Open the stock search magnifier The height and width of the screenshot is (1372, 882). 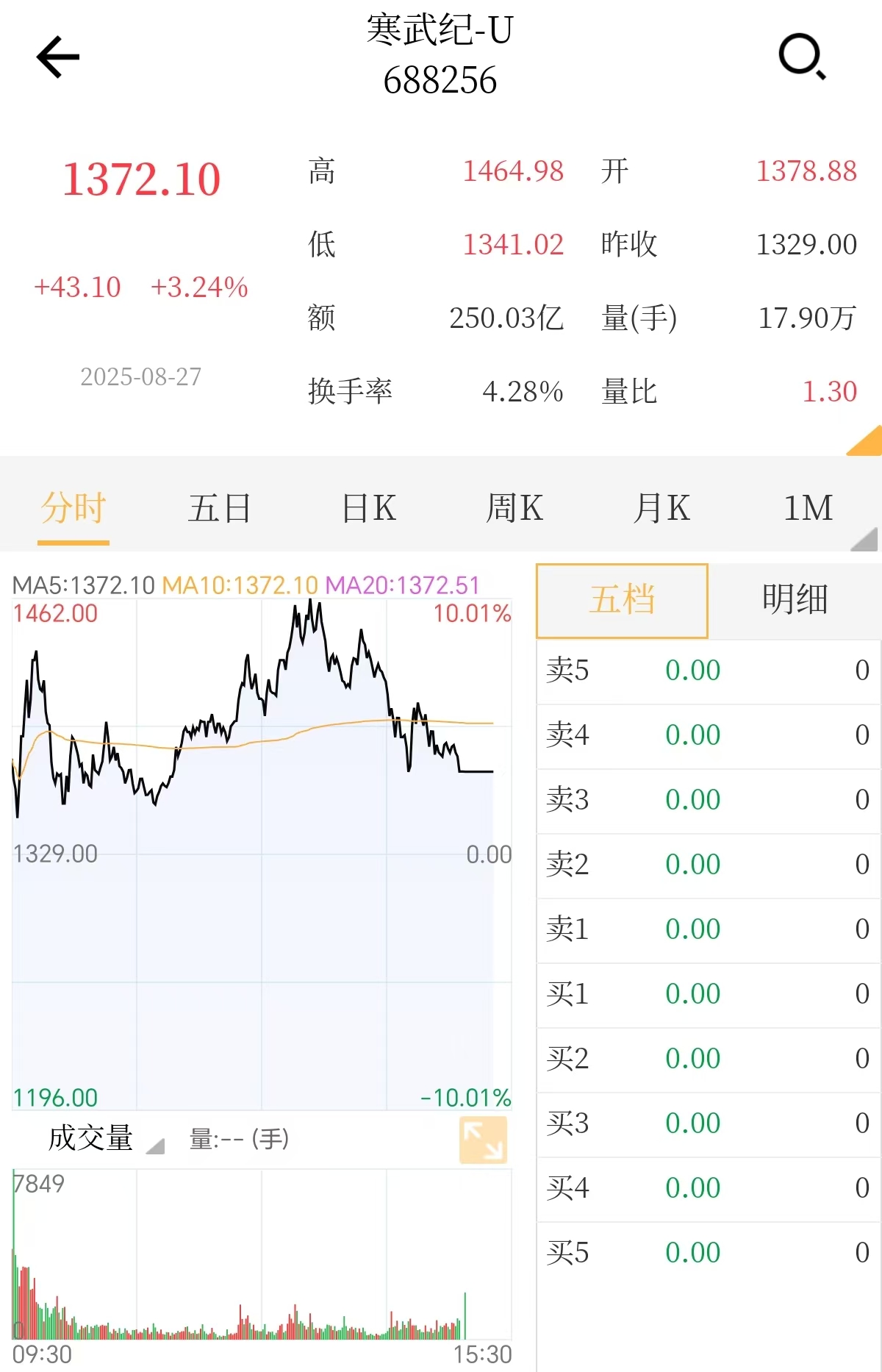tap(803, 59)
